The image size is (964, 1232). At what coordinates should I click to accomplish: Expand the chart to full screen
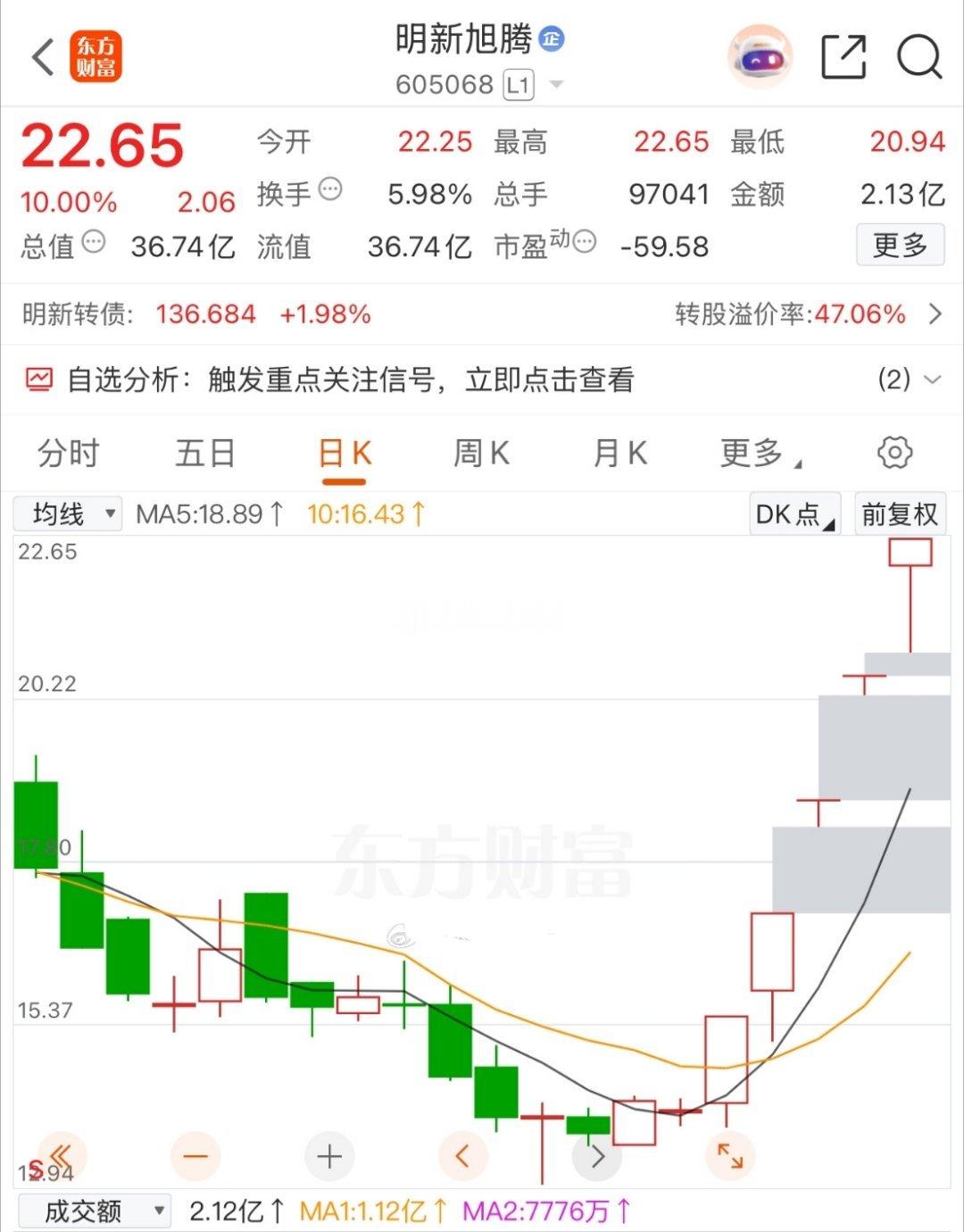click(729, 1156)
